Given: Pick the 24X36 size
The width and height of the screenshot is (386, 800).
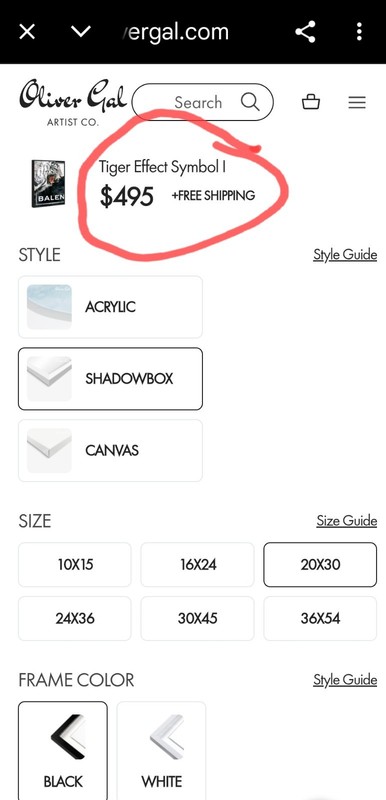Looking at the screenshot, I should (75, 618).
